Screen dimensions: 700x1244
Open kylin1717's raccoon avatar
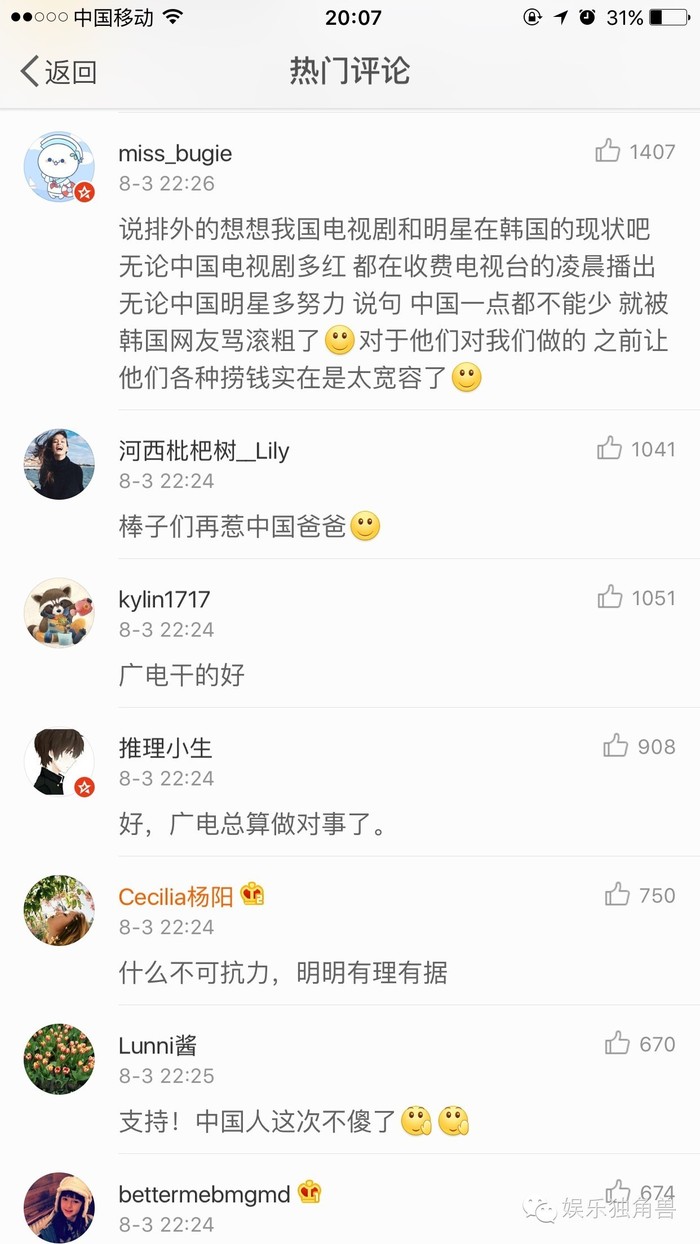click(x=59, y=613)
